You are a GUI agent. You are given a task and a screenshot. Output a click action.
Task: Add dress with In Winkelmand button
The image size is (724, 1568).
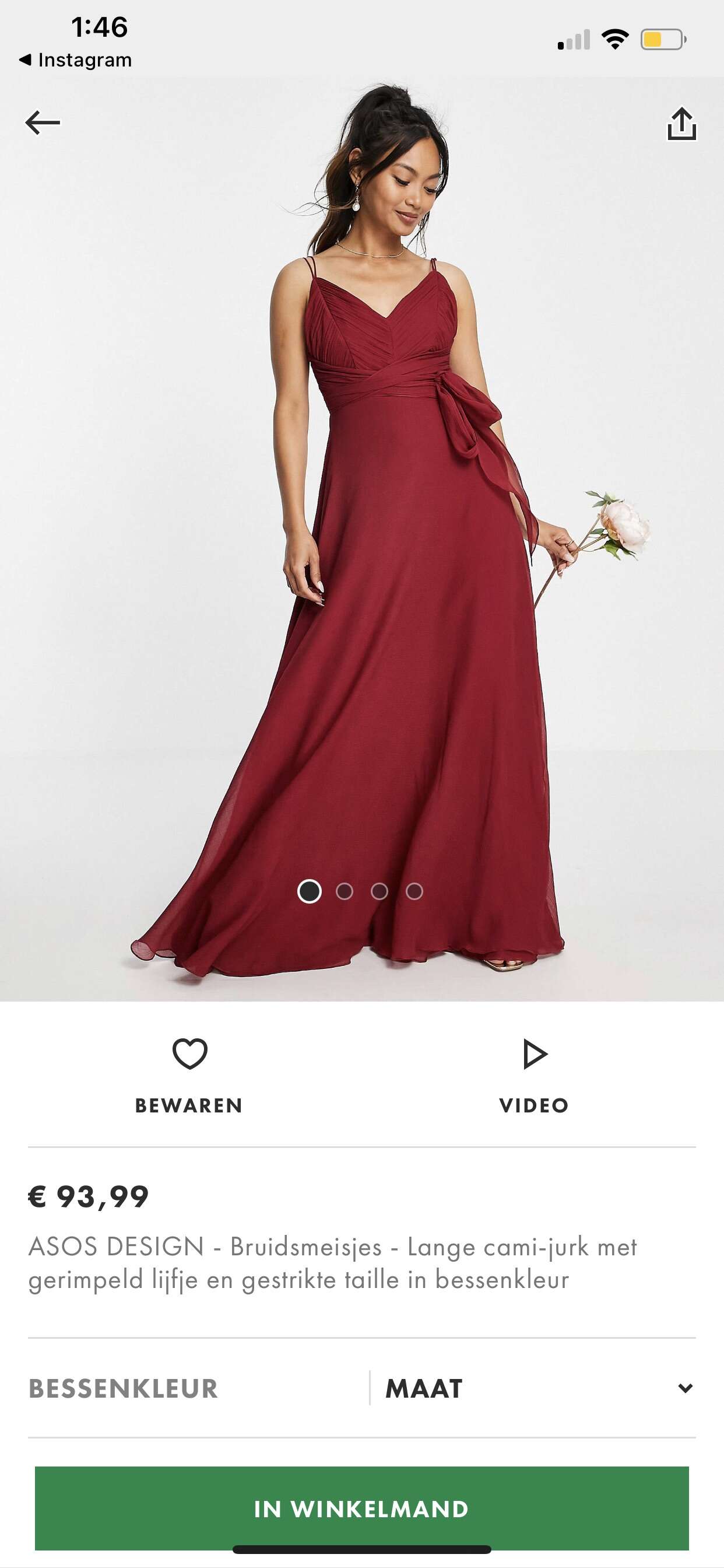(361, 1508)
